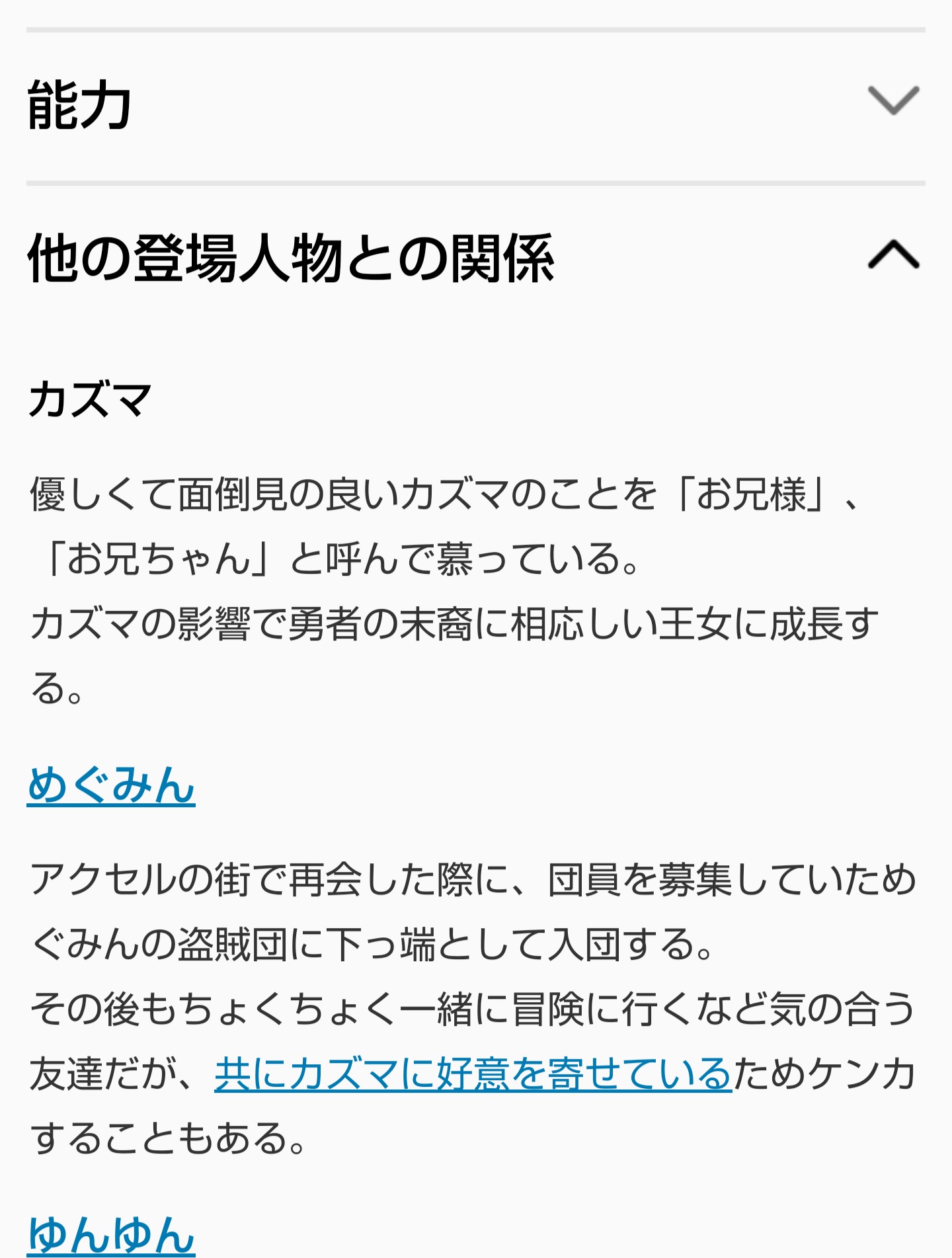
Task: Open the ゆんゆん link
Action: (111, 1234)
